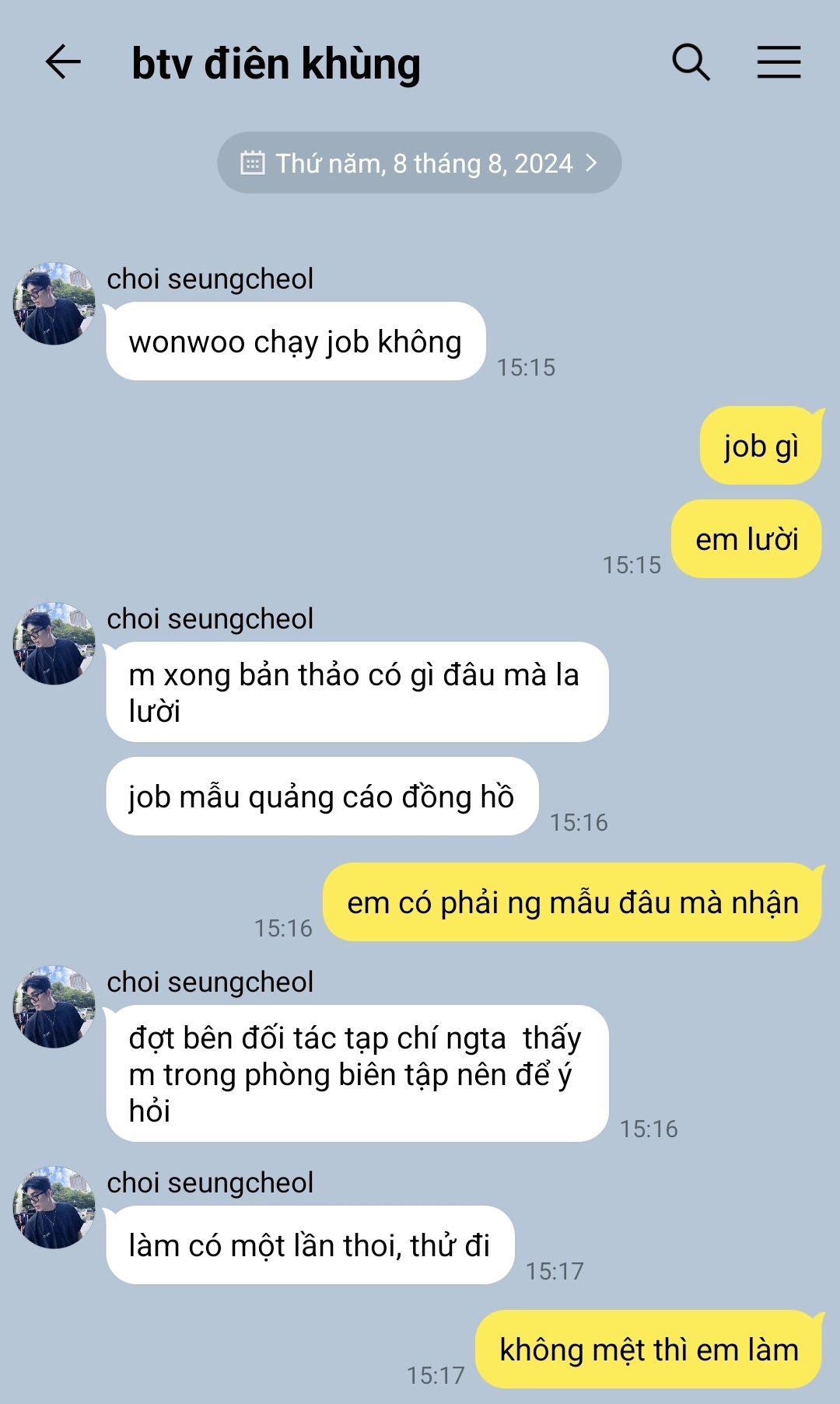Open the date picker for Thứ năm, 8 tháng 8

419,163
